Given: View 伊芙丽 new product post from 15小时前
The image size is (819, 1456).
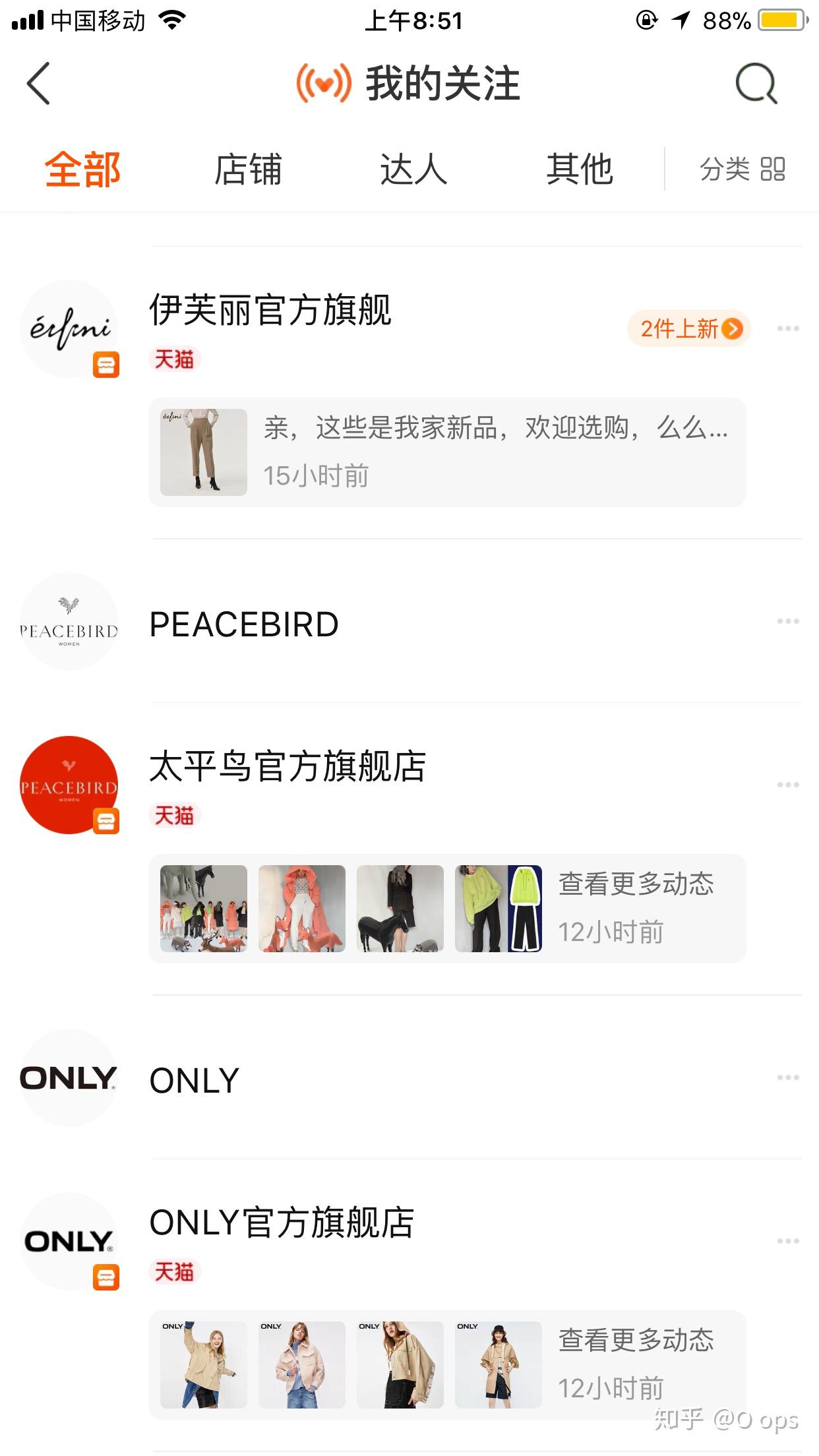Looking at the screenshot, I should [x=447, y=452].
